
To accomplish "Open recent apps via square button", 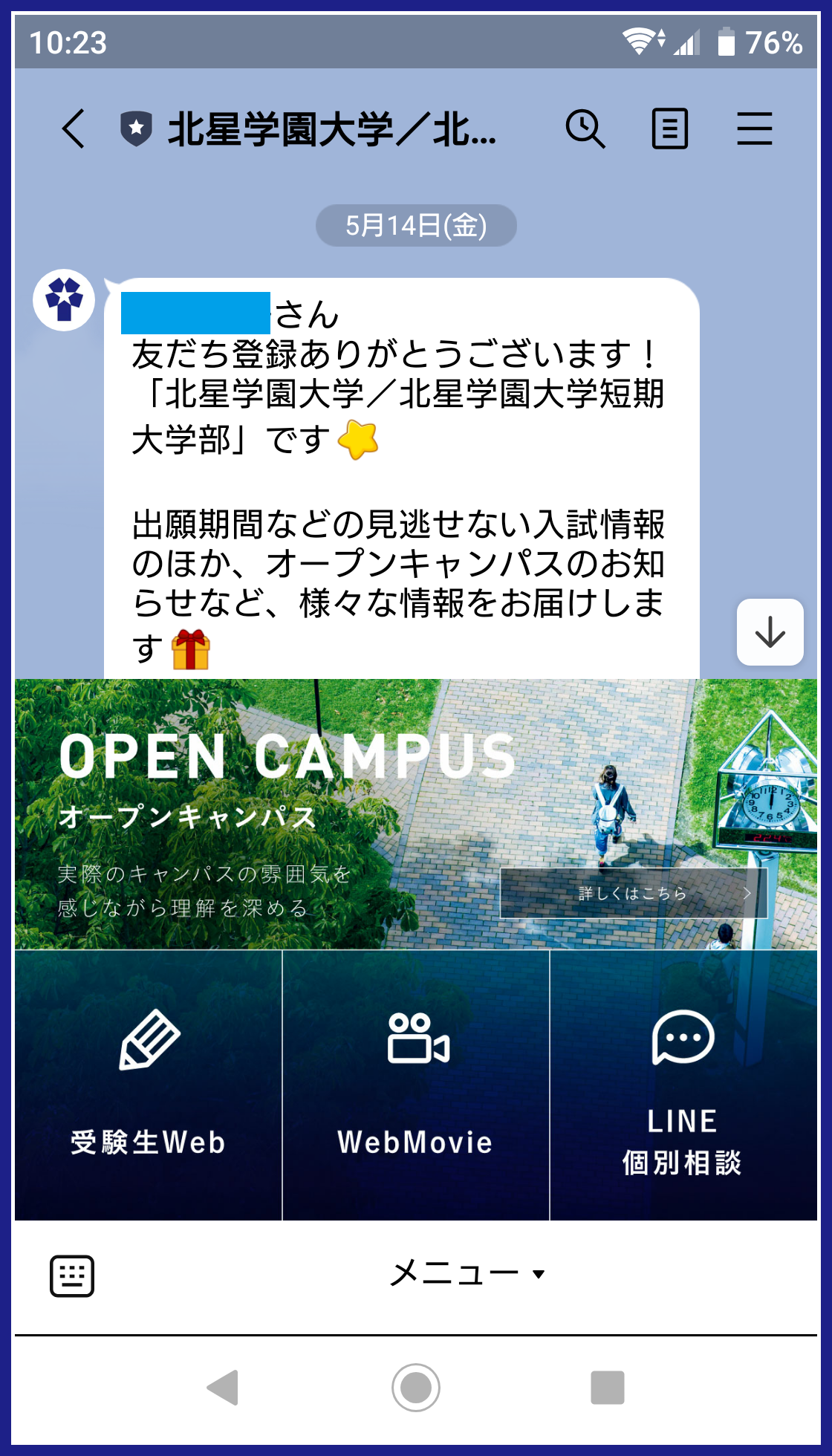I will [608, 1387].
